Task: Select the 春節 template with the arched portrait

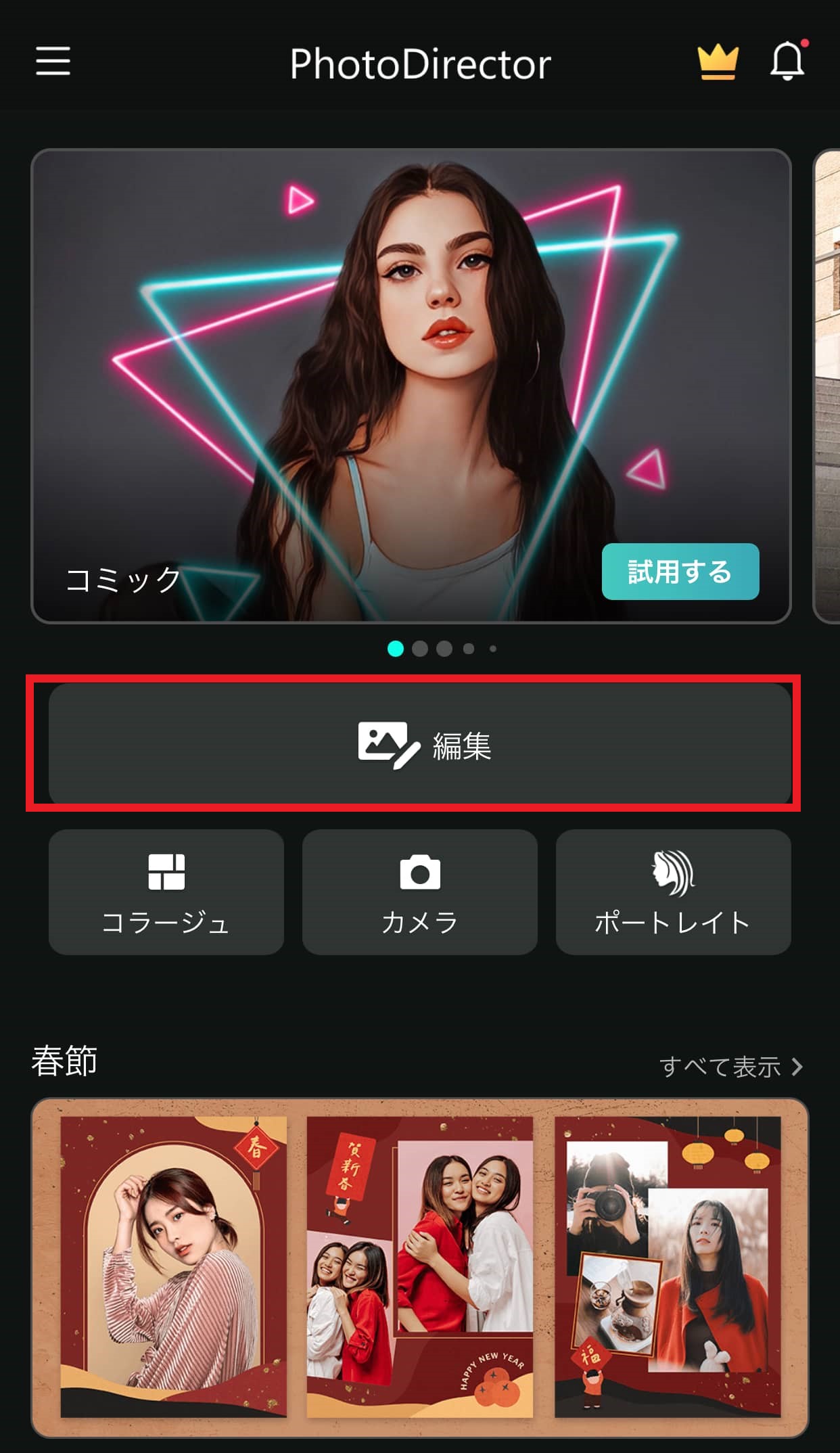Action: pos(173,1267)
